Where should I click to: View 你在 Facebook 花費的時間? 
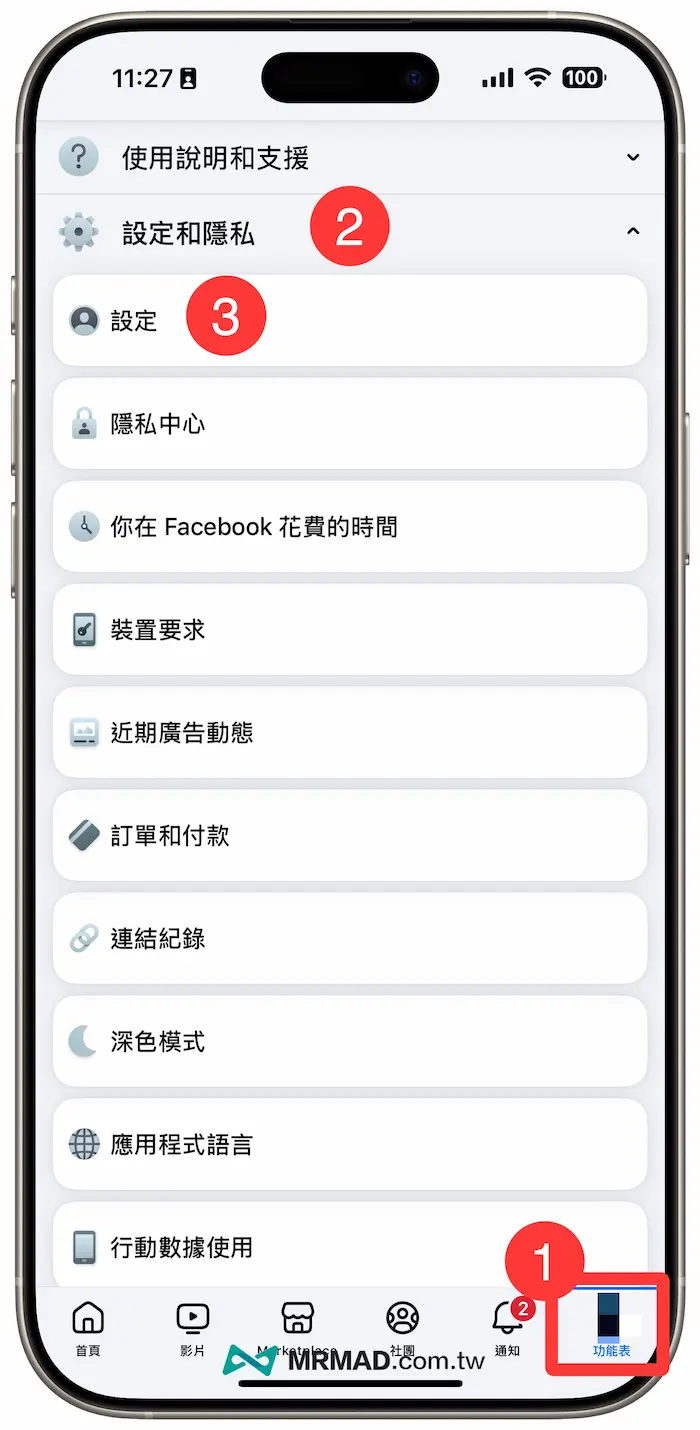350,527
